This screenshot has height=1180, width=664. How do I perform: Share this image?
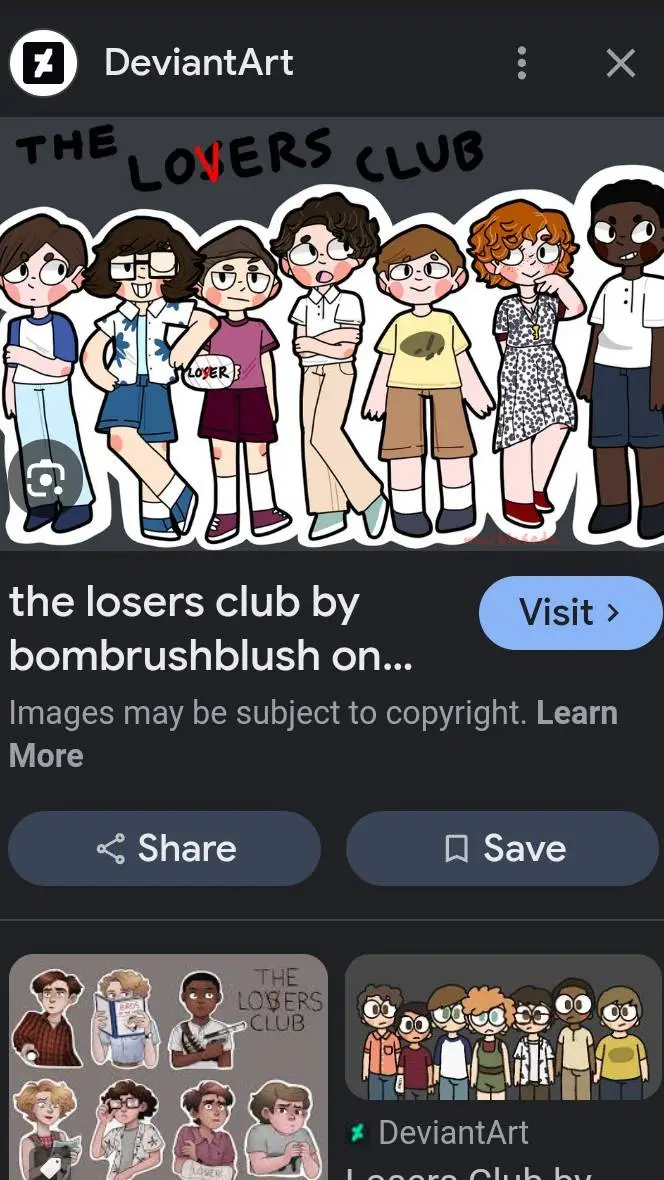[x=165, y=849]
